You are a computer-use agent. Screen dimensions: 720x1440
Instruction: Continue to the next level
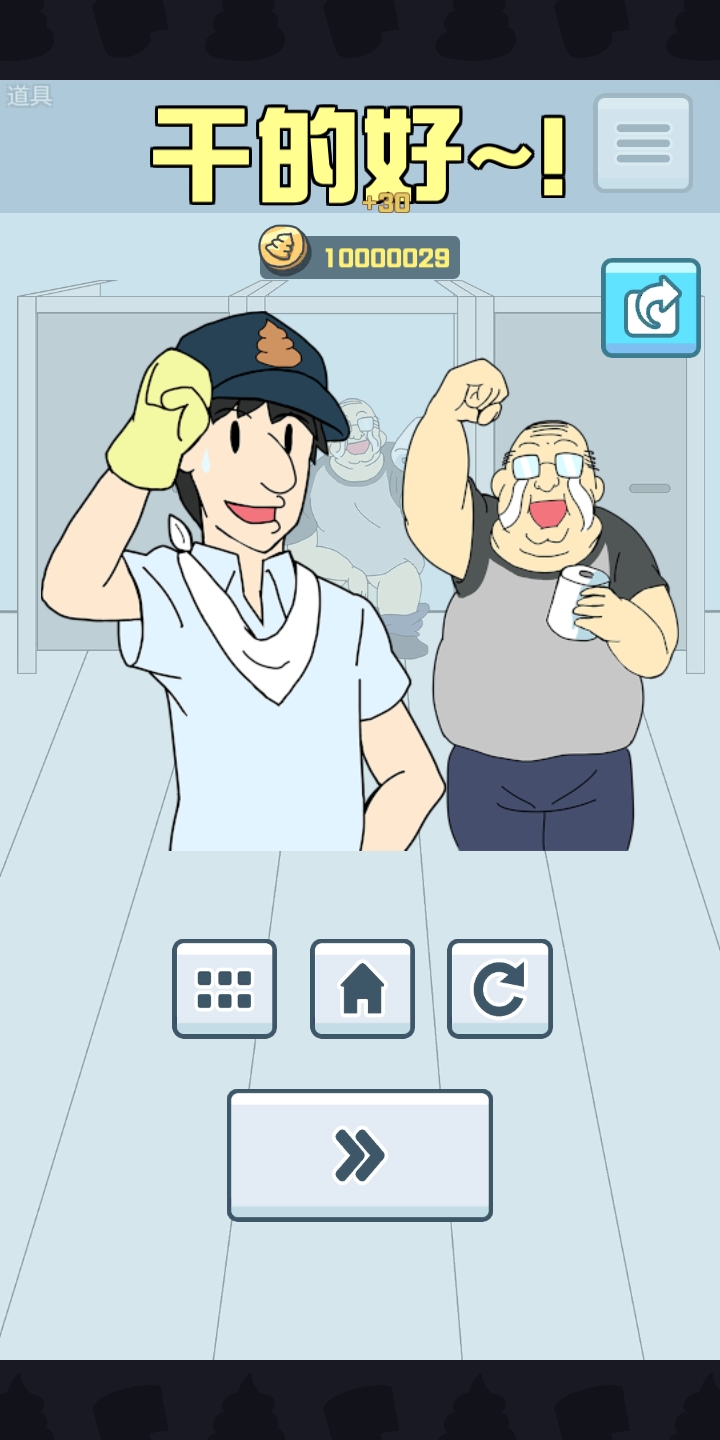[360, 1154]
